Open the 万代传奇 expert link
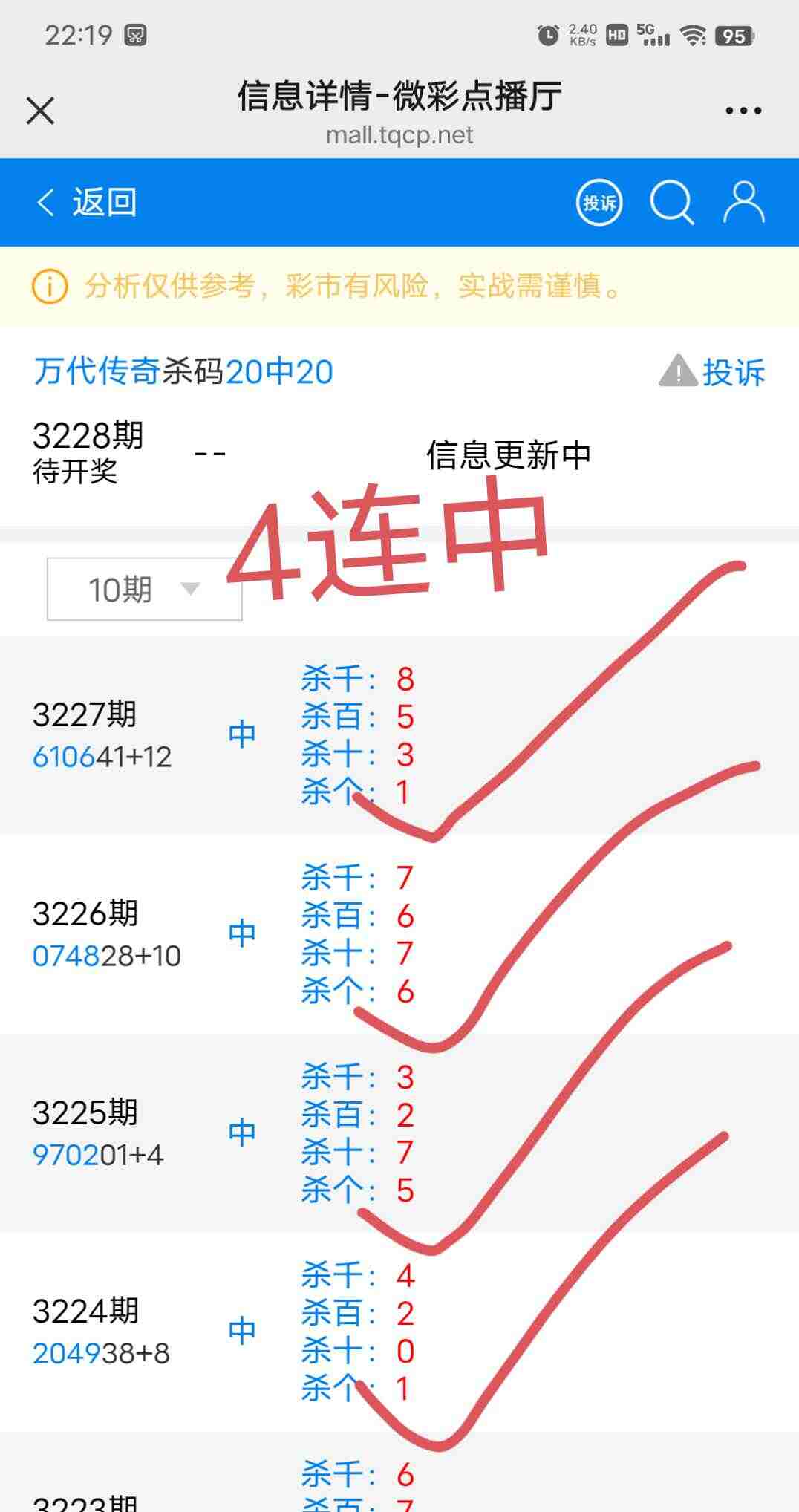799x1512 pixels. point(97,371)
